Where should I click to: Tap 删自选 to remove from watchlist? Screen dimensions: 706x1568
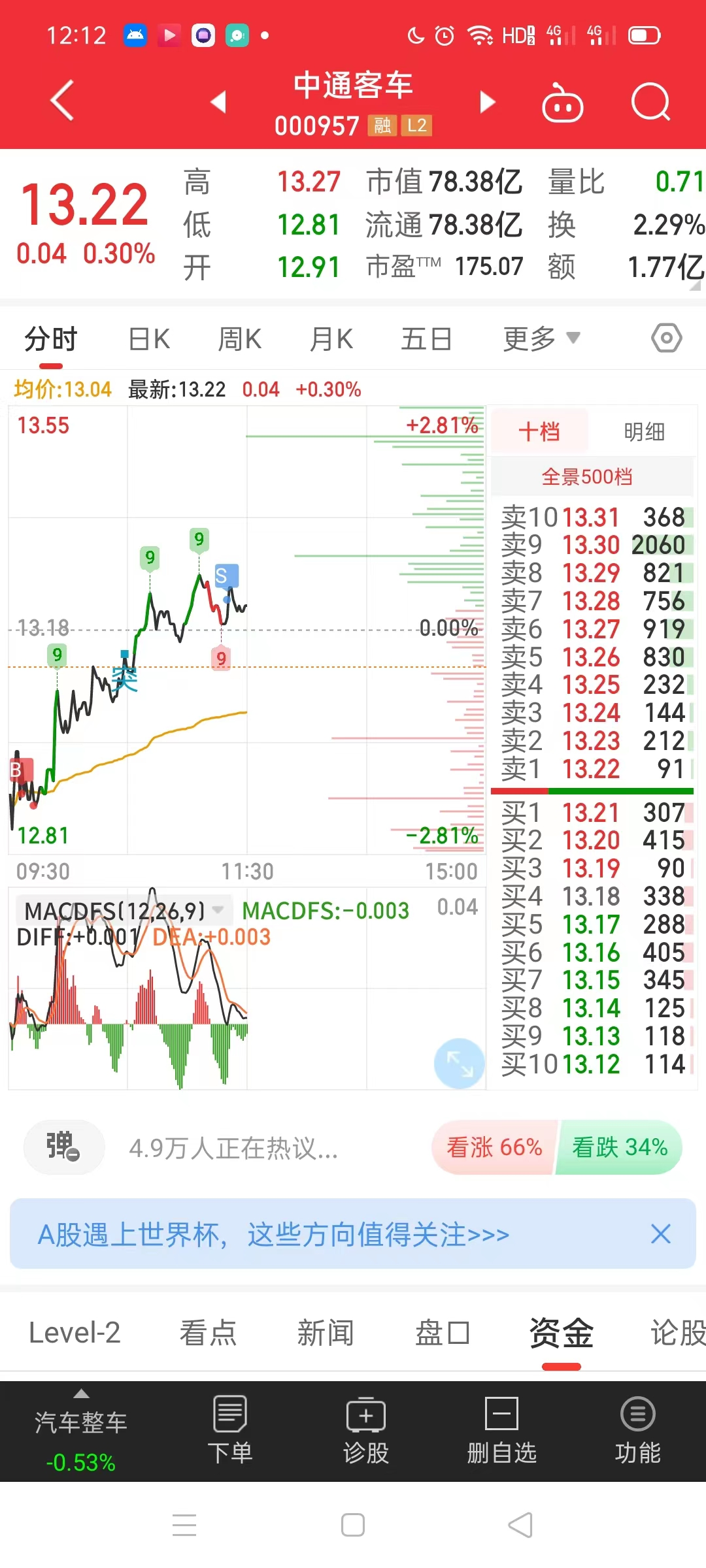(501, 1431)
